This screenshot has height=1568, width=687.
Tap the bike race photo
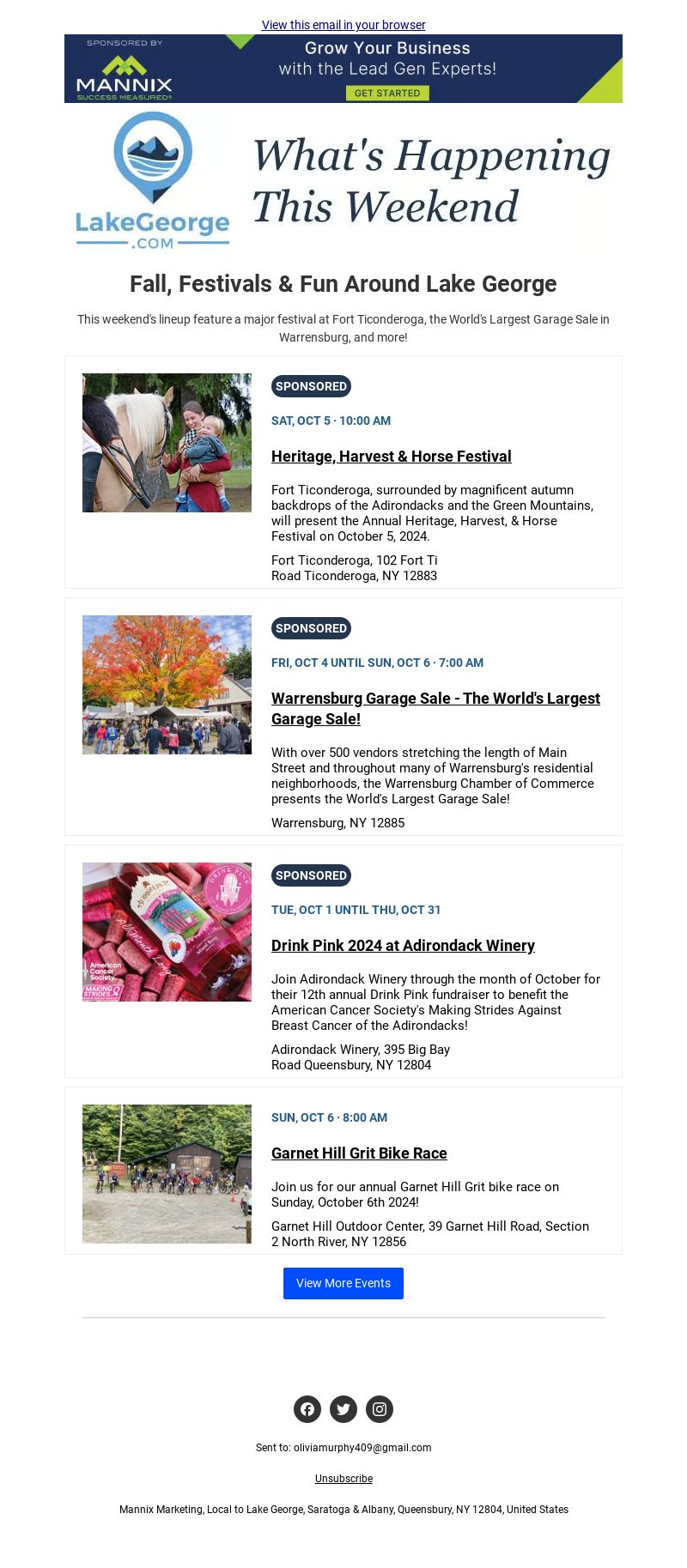pos(167,1174)
